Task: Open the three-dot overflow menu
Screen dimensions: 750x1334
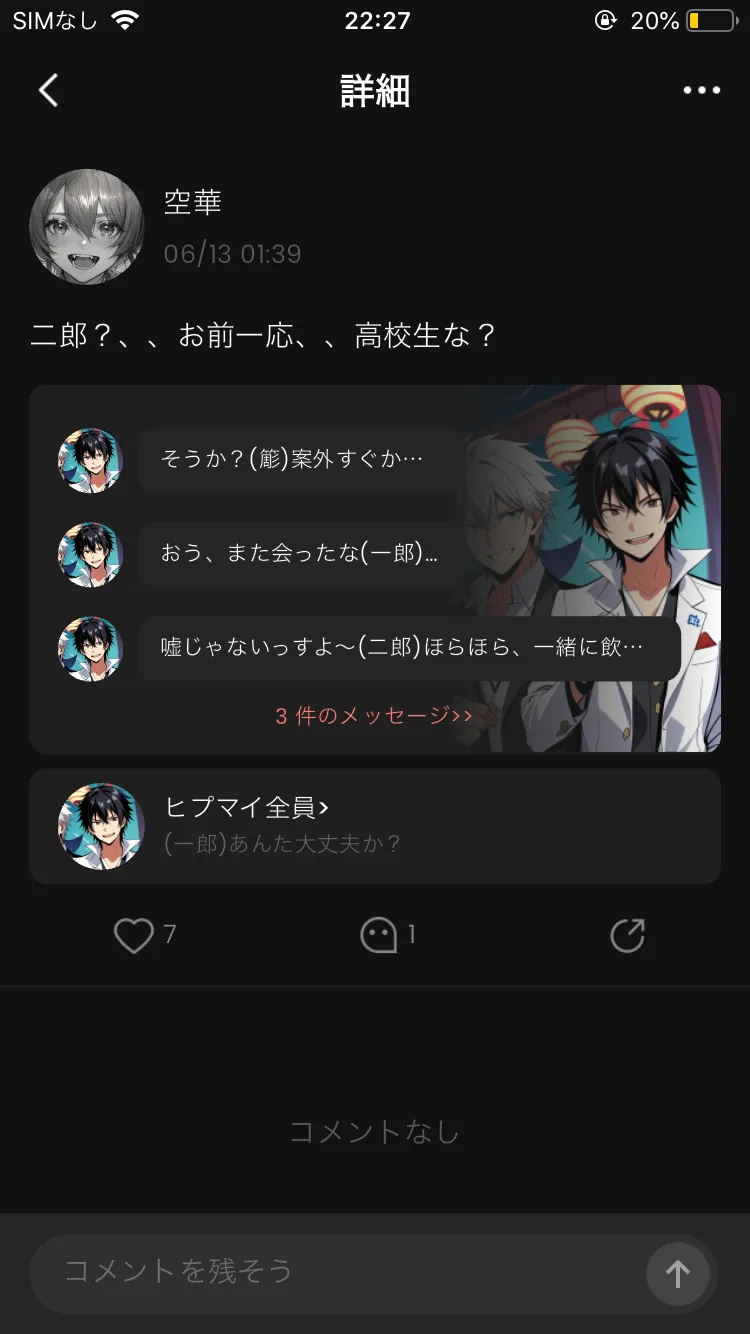Action: (x=701, y=90)
